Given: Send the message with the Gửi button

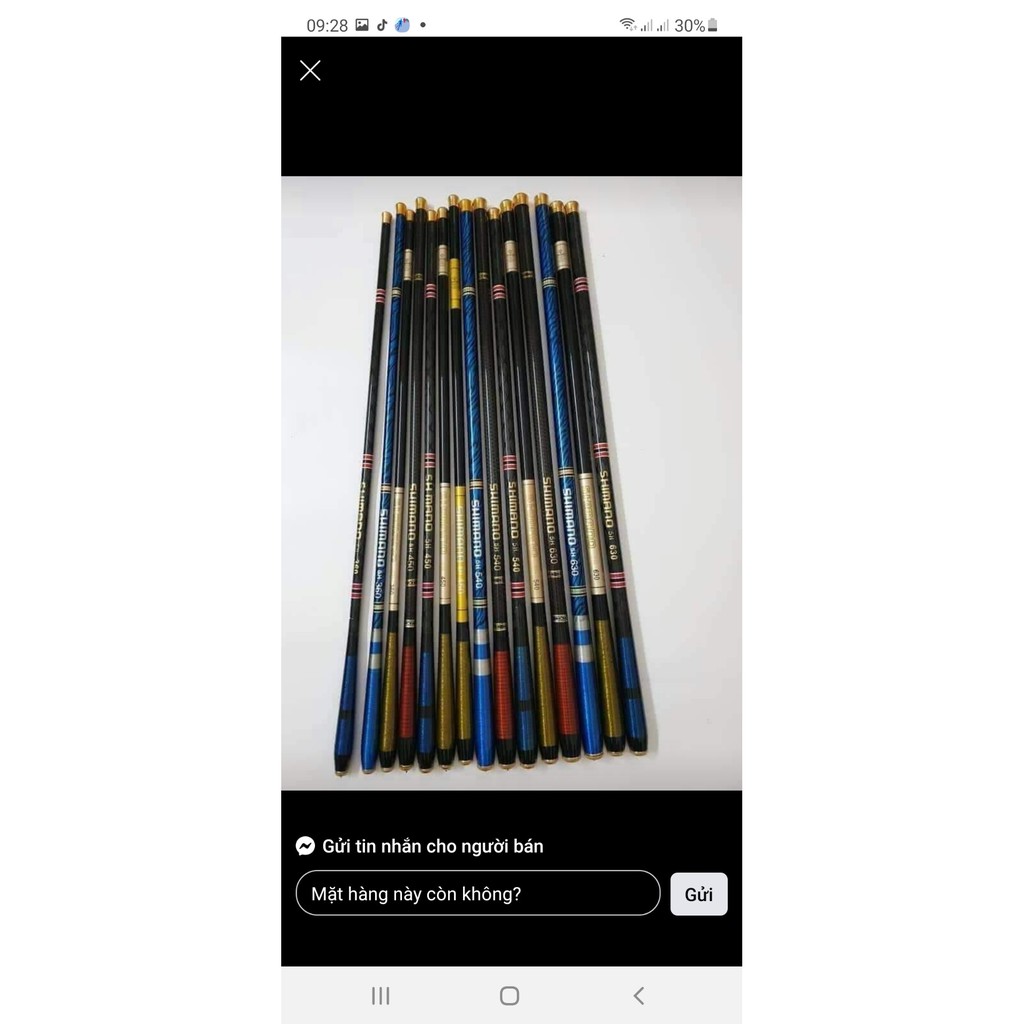Looking at the screenshot, I should click(x=698, y=894).
